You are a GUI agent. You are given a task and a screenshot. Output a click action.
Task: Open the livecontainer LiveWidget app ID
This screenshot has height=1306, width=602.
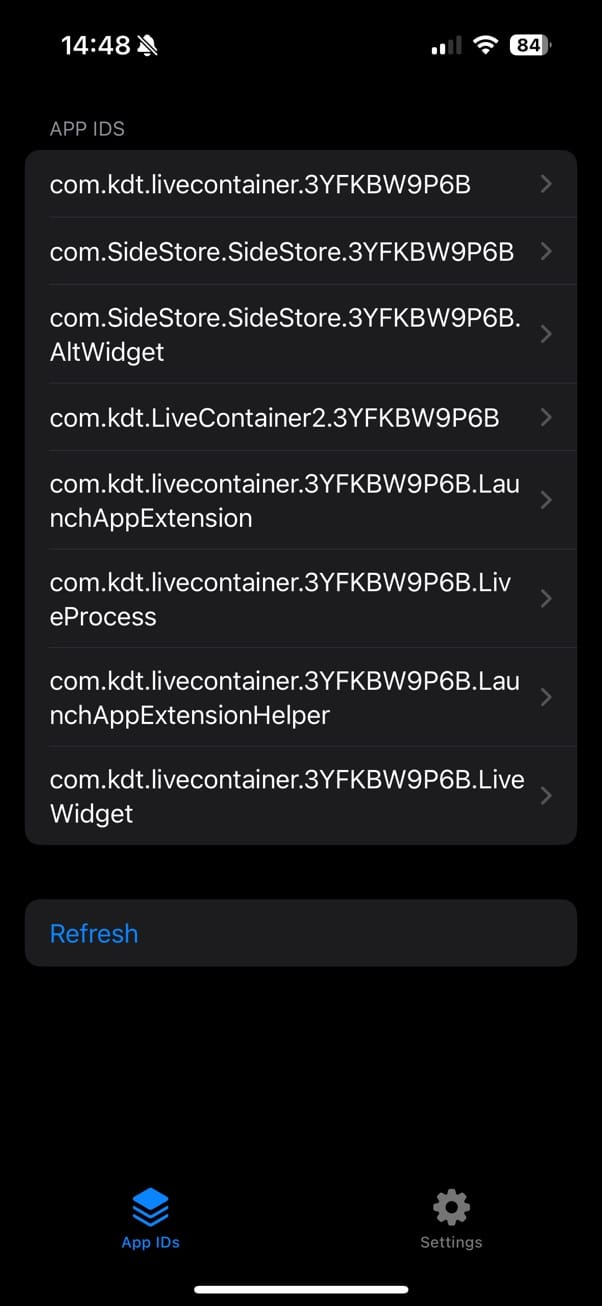300,796
